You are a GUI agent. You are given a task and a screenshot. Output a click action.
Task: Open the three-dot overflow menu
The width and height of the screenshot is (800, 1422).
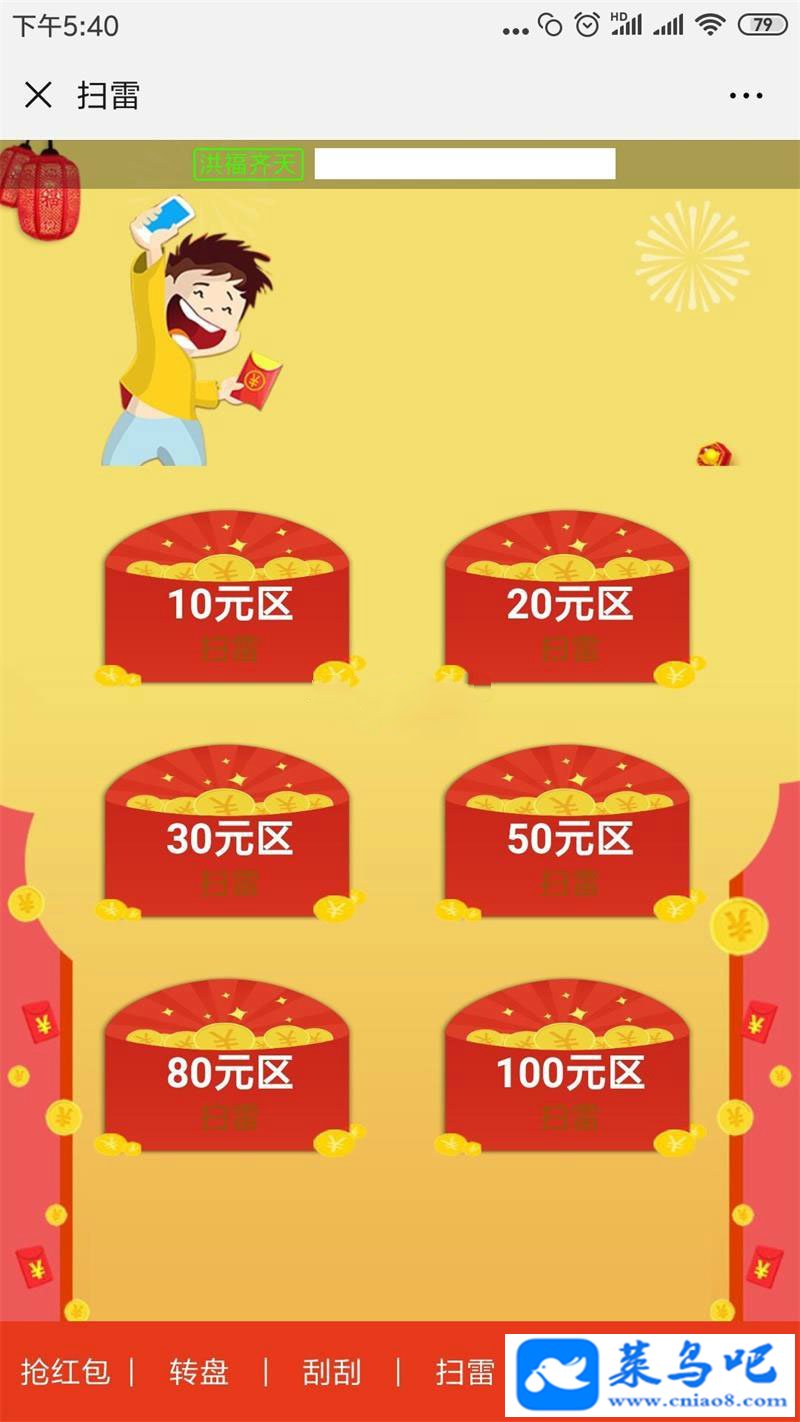pos(746,96)
